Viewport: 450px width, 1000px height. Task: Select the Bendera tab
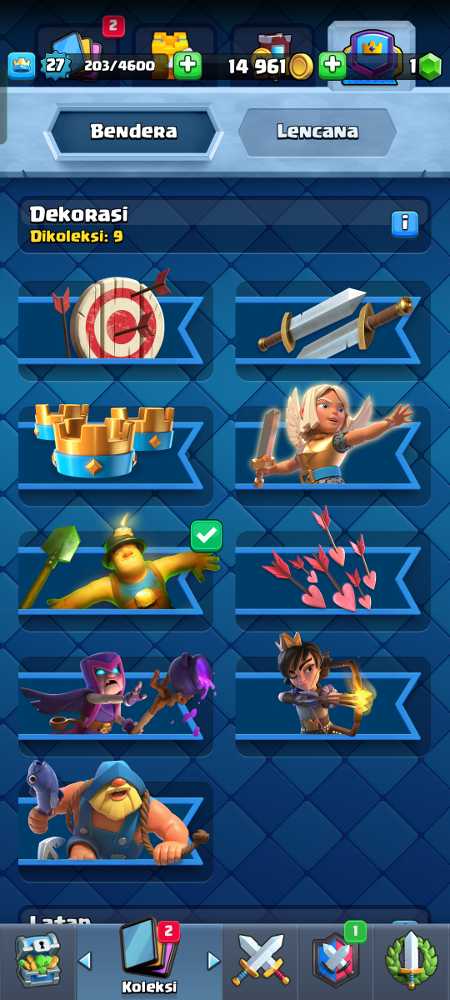133,132
